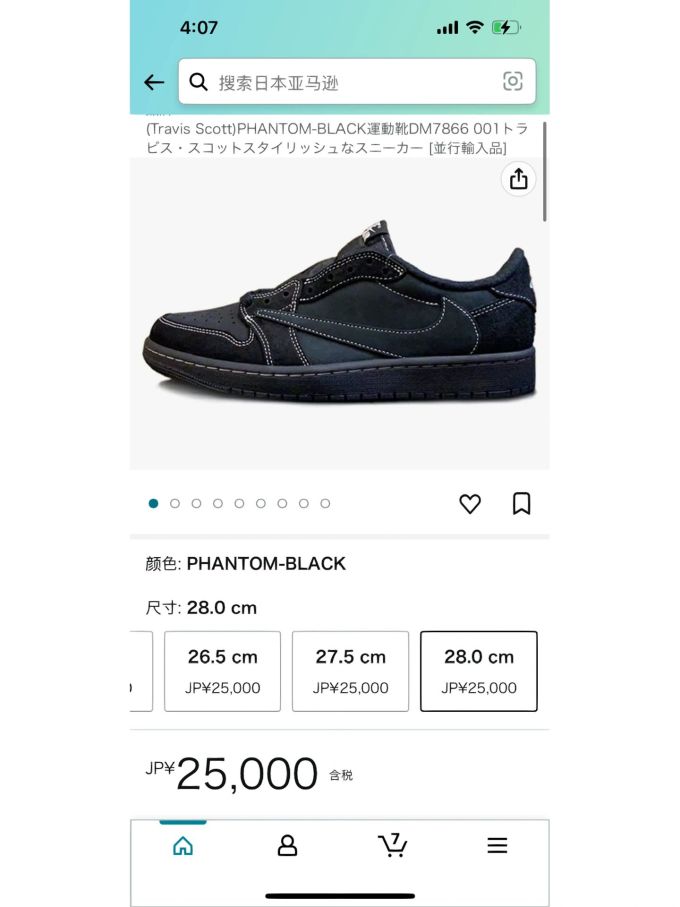Open the account profile tab

(x=287, y=846)
